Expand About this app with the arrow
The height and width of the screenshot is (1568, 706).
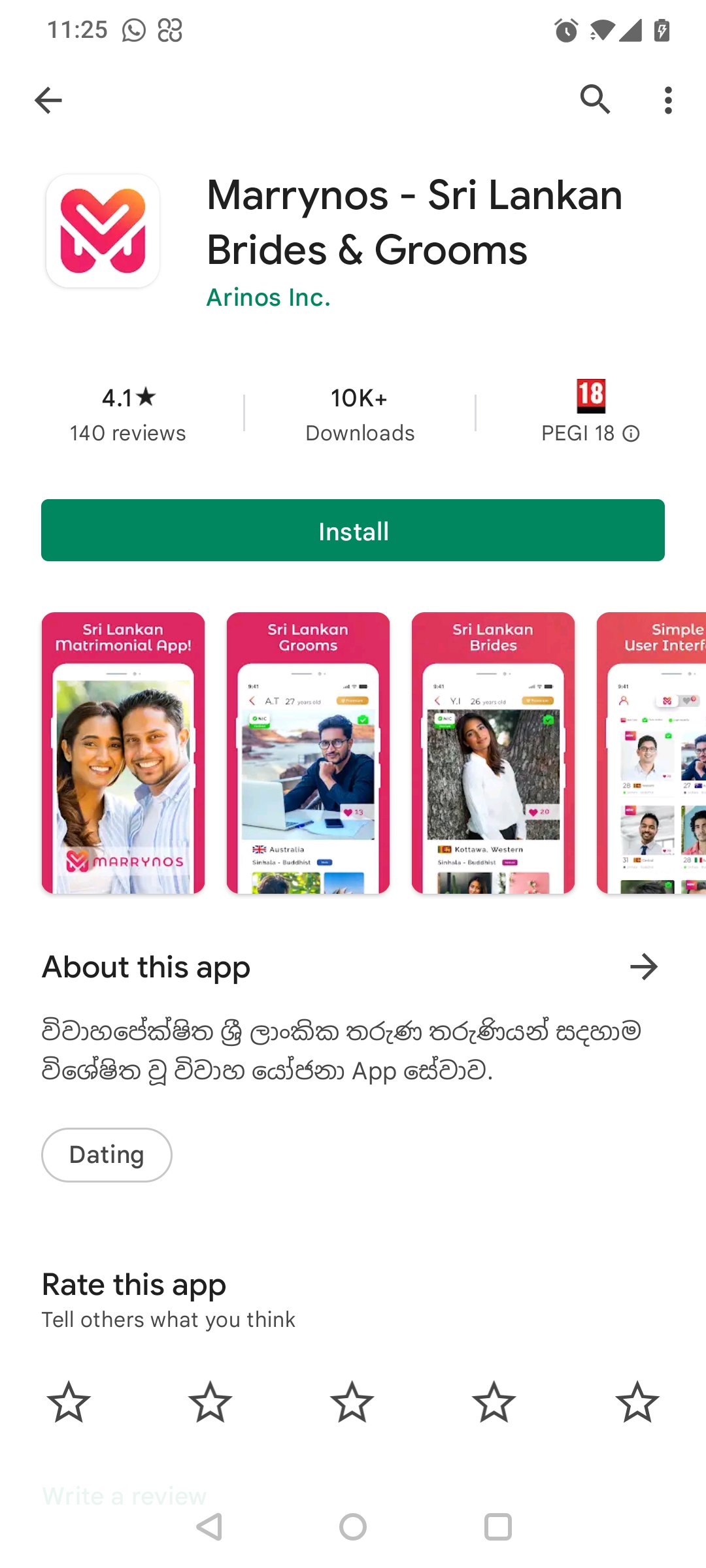click(x=644, y=967)
